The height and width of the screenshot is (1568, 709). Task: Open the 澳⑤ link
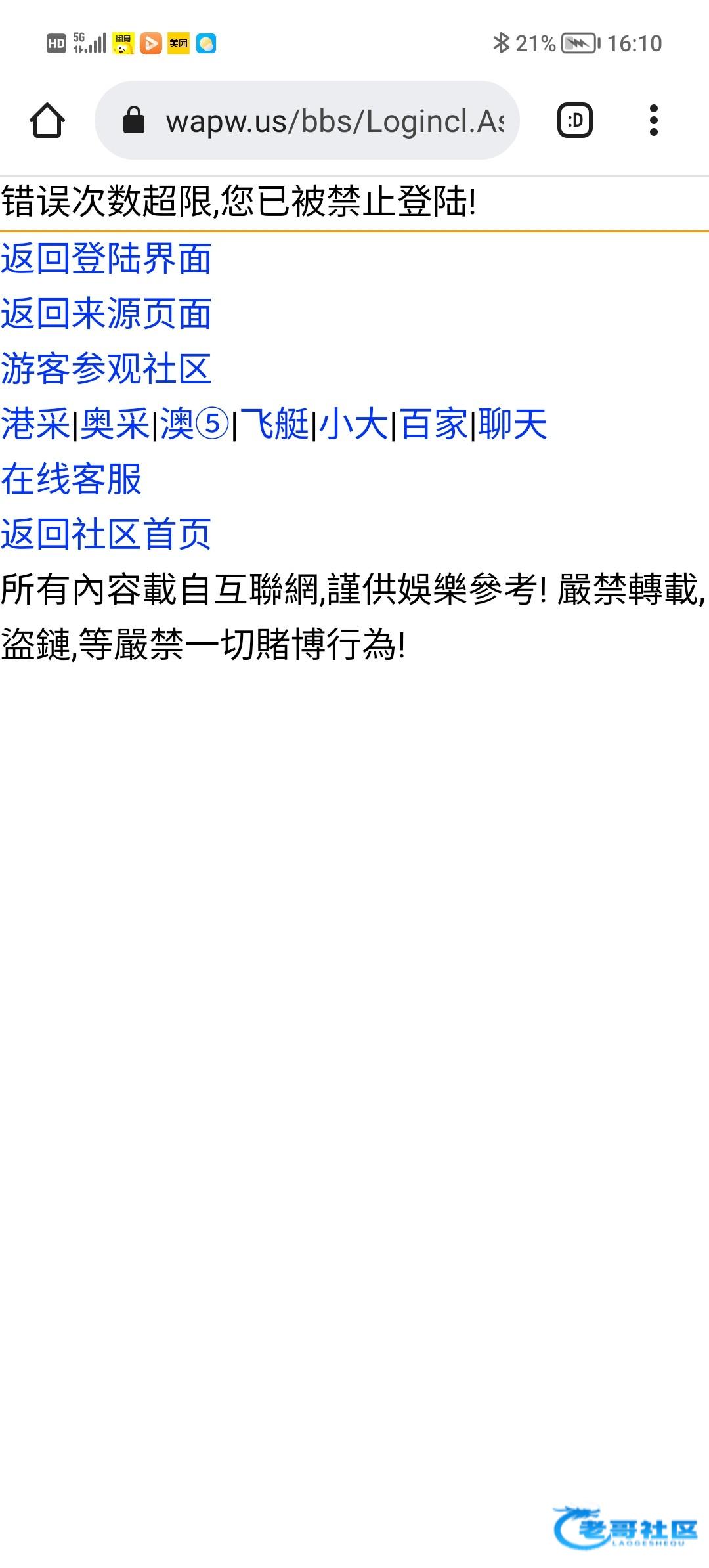tap(195, 424)
